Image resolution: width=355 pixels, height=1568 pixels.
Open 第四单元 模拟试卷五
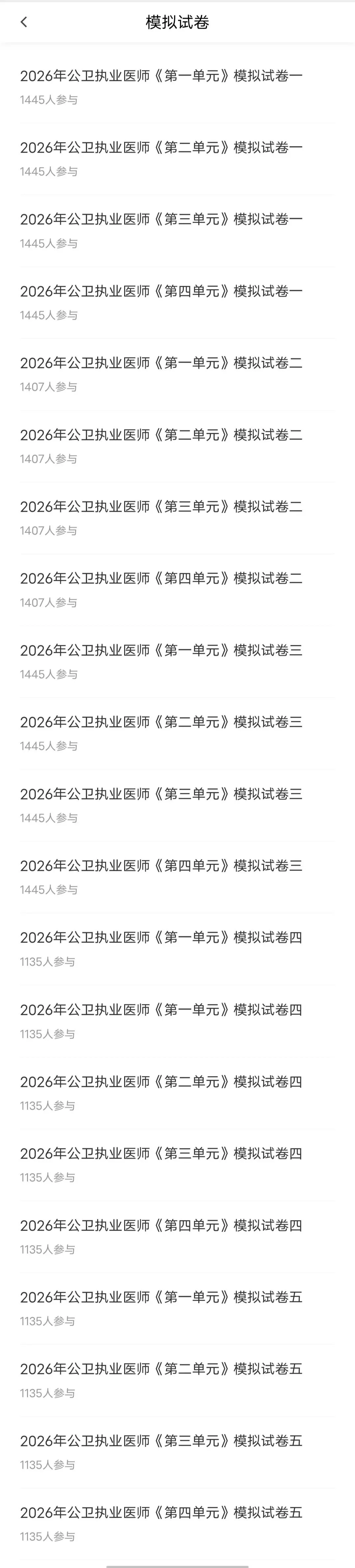177,1524
